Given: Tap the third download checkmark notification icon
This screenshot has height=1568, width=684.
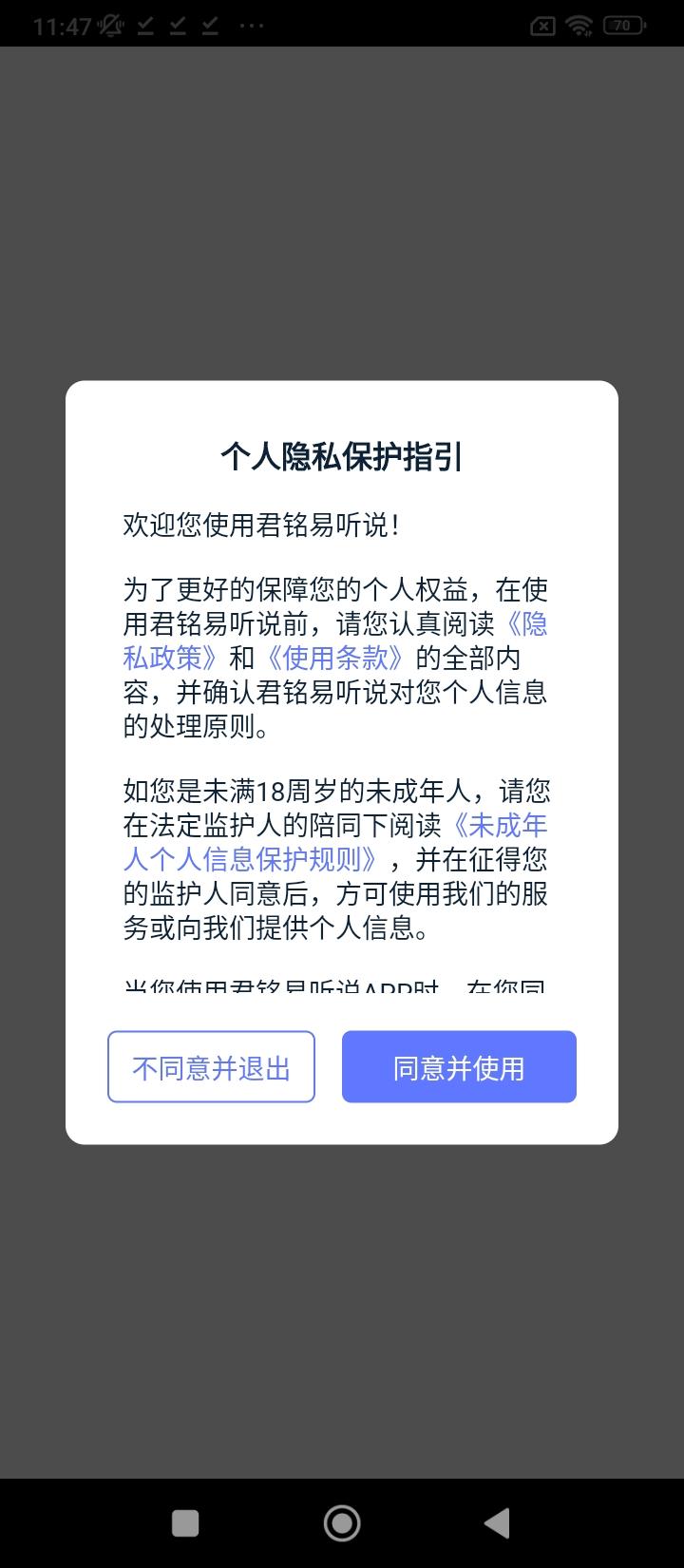Looking at the screenshot, I should tap(209, 25).
